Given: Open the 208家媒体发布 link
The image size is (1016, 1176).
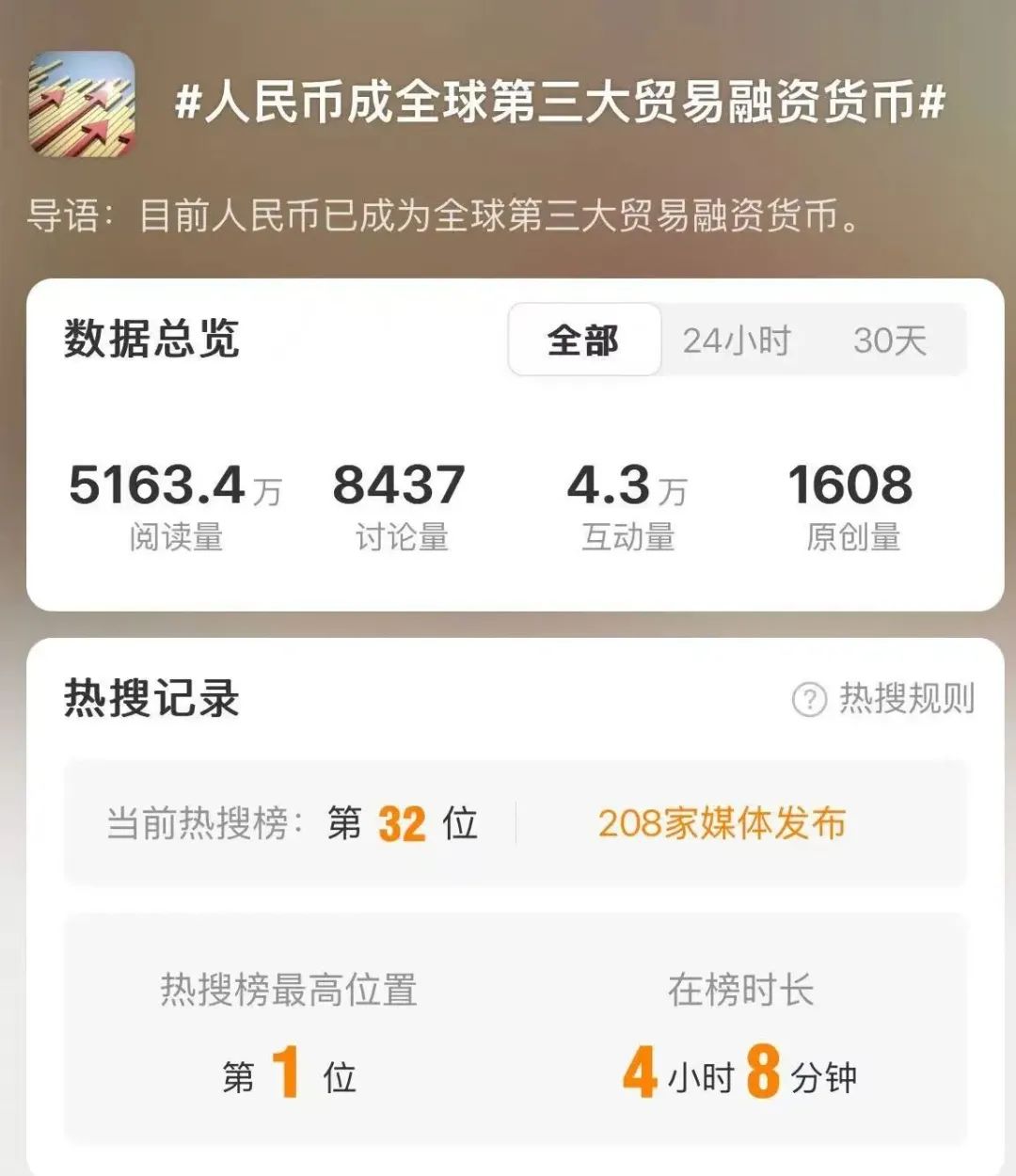Looking at the screenshot, I should tap(722, 823).
